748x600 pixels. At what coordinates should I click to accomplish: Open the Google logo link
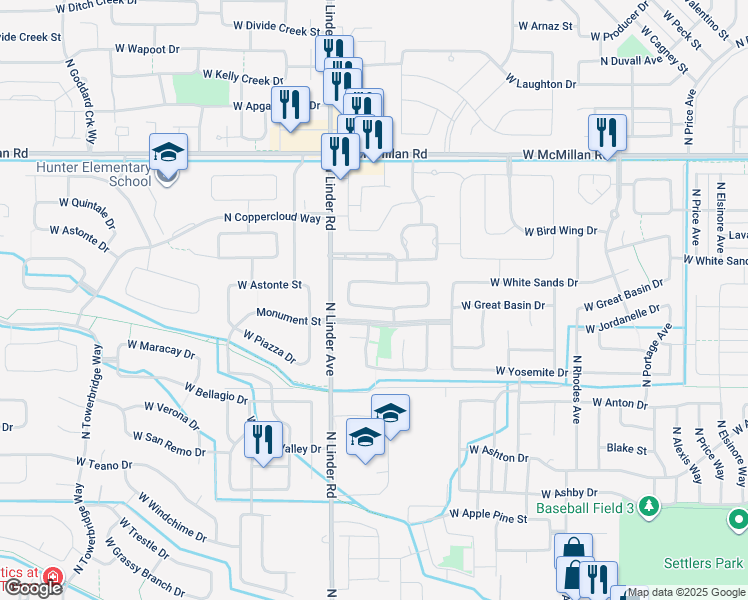[33, 587]
